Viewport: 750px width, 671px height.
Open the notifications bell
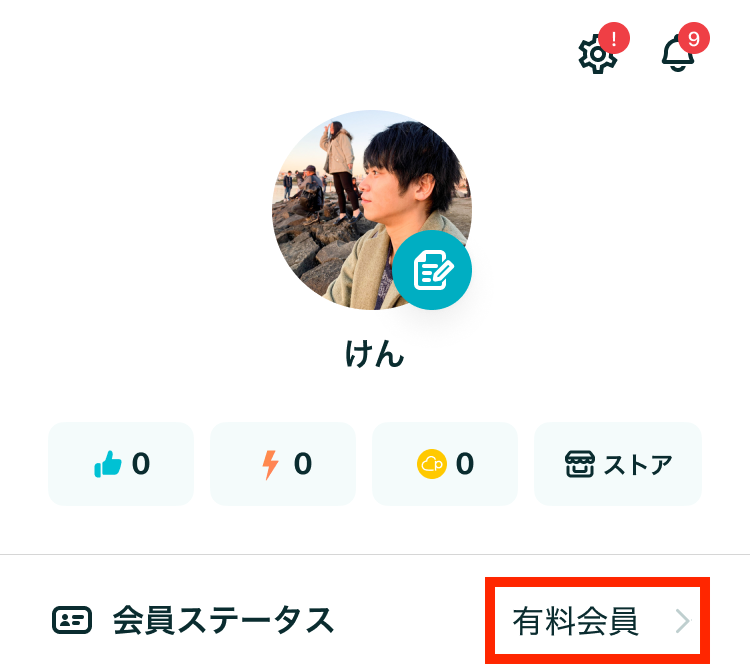[x=678, y=54]
